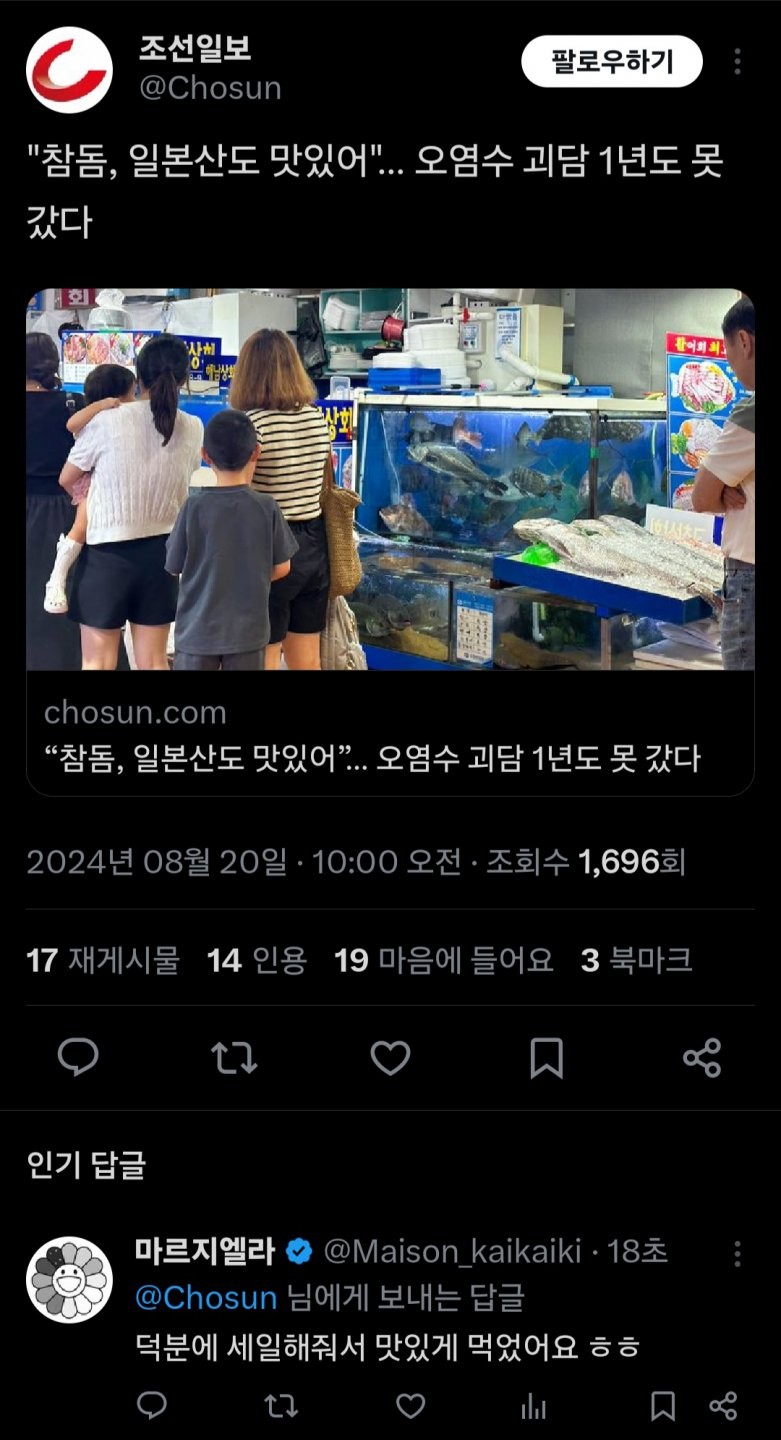Reply to 마르지엘라's comment
Screen dimensions: 781x1440
pyautogui.click(x=152, y=1406)
